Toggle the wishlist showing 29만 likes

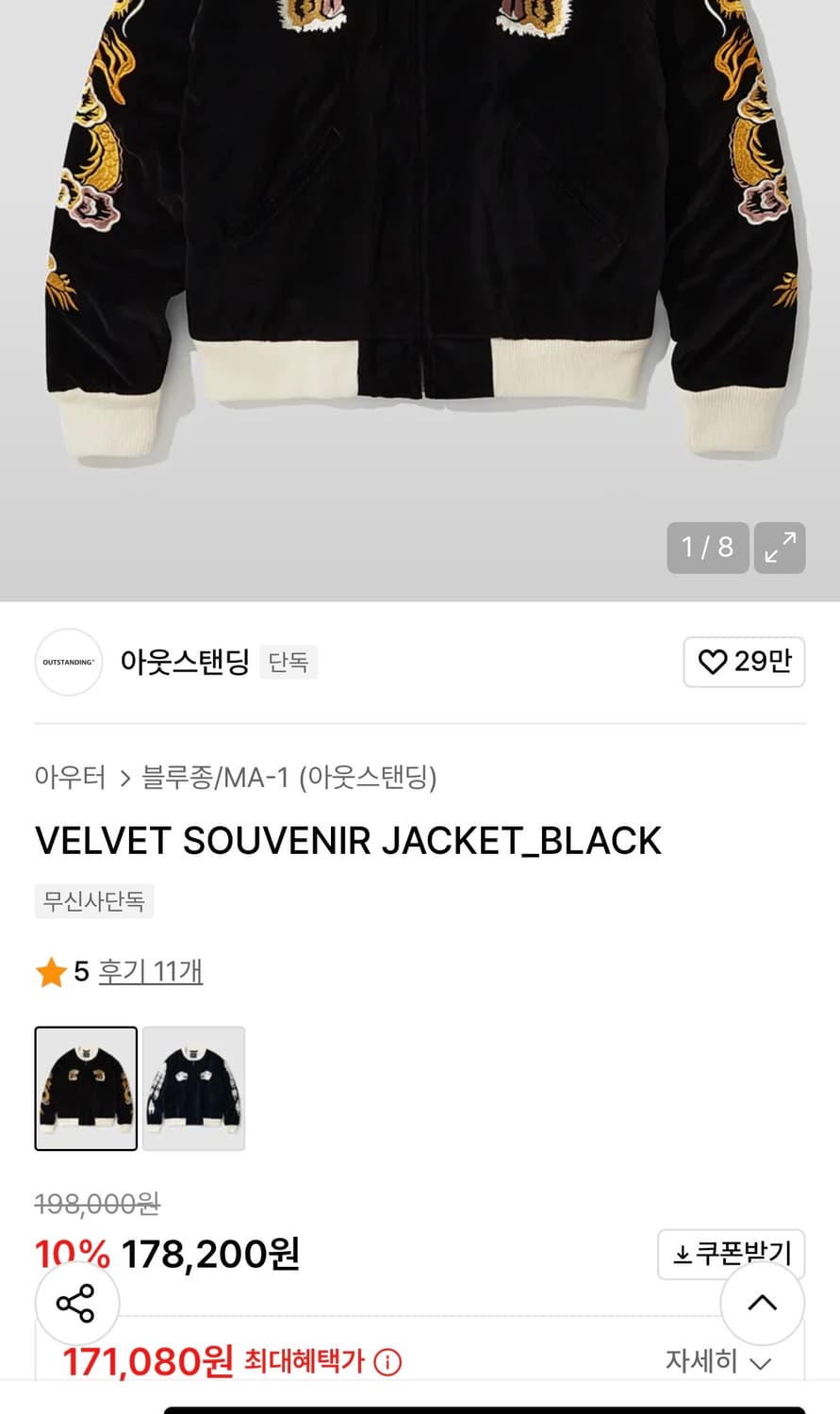pyautogui.click(x=744, y=663)
